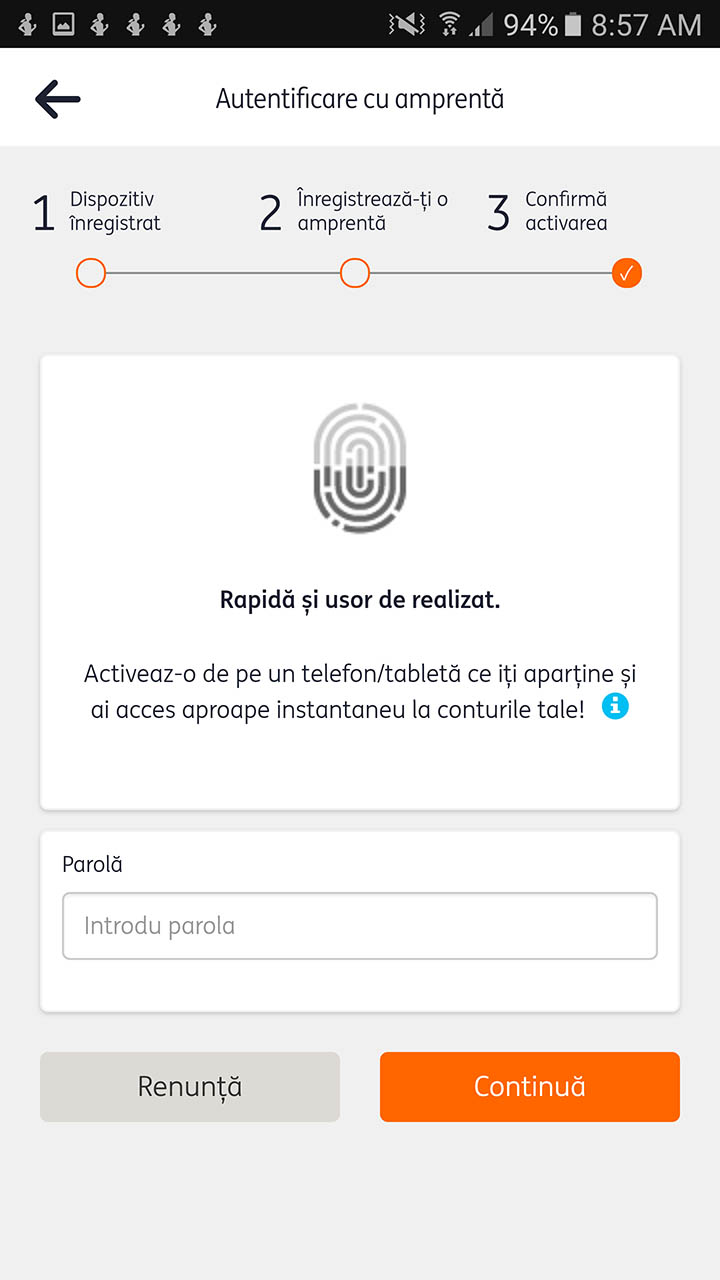Tap the Renunță button to cancel
720x1280 pixels.
[x=190, y=1086]
